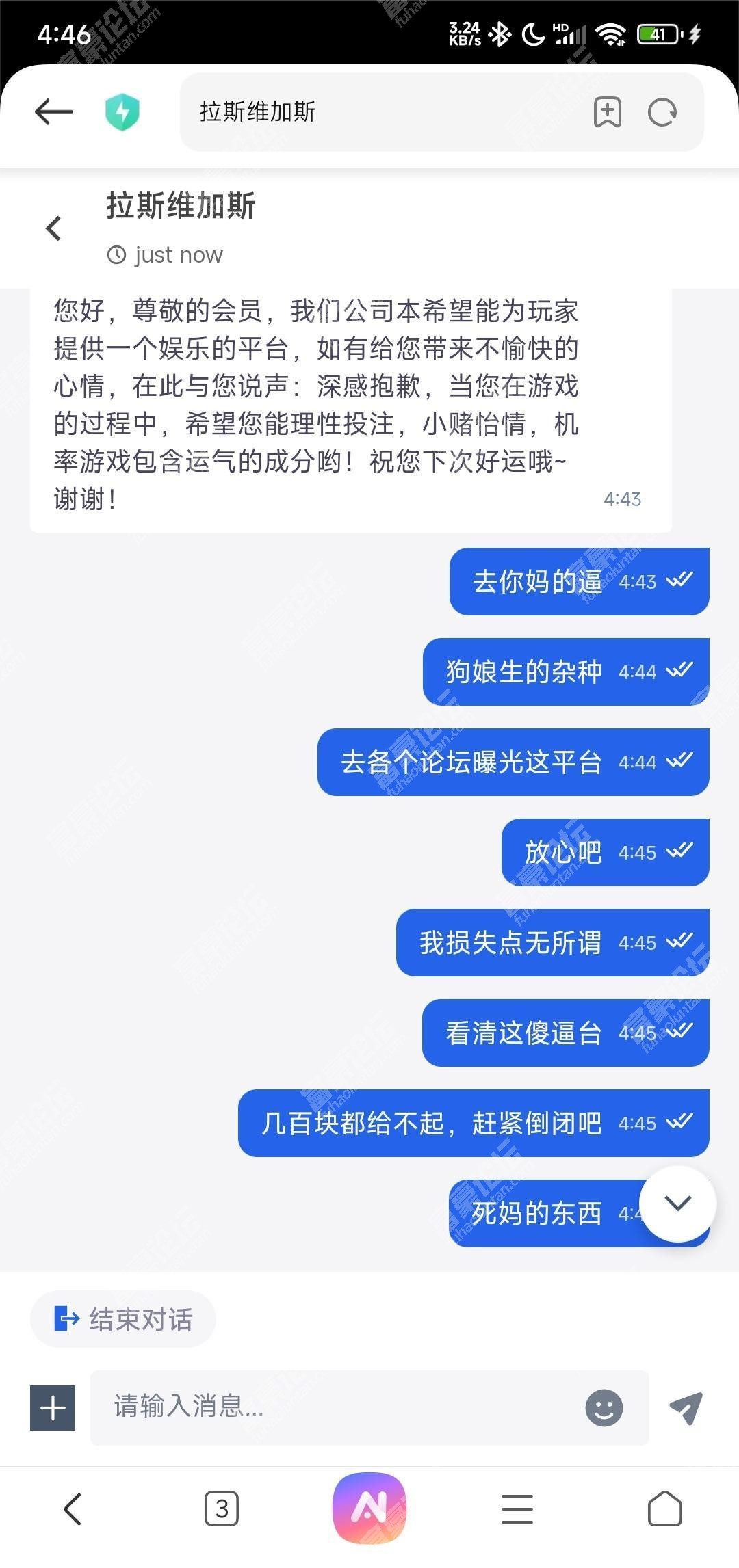
Task: Open the plus attachment menu
Action: 53,1407
